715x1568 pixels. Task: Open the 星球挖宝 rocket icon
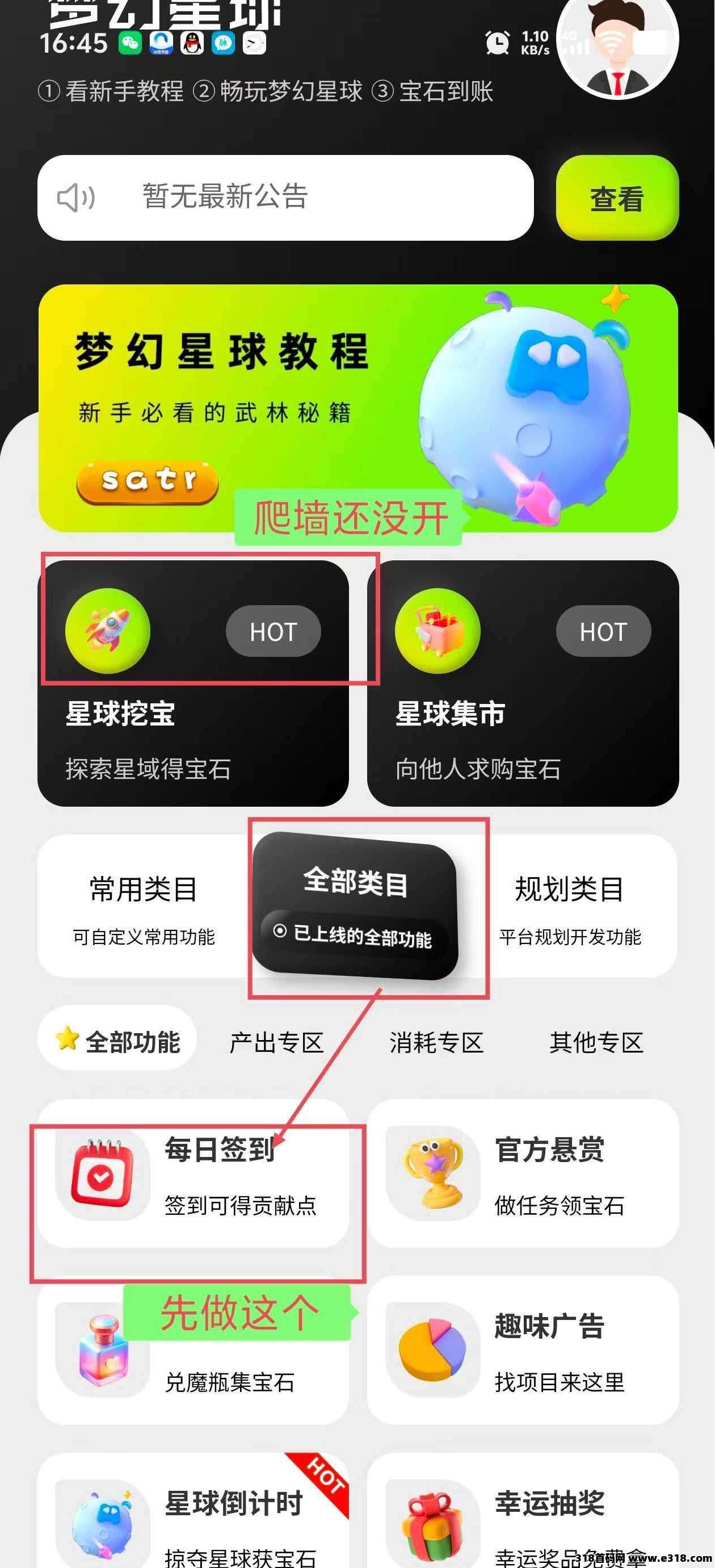click(x=110, y=632)
